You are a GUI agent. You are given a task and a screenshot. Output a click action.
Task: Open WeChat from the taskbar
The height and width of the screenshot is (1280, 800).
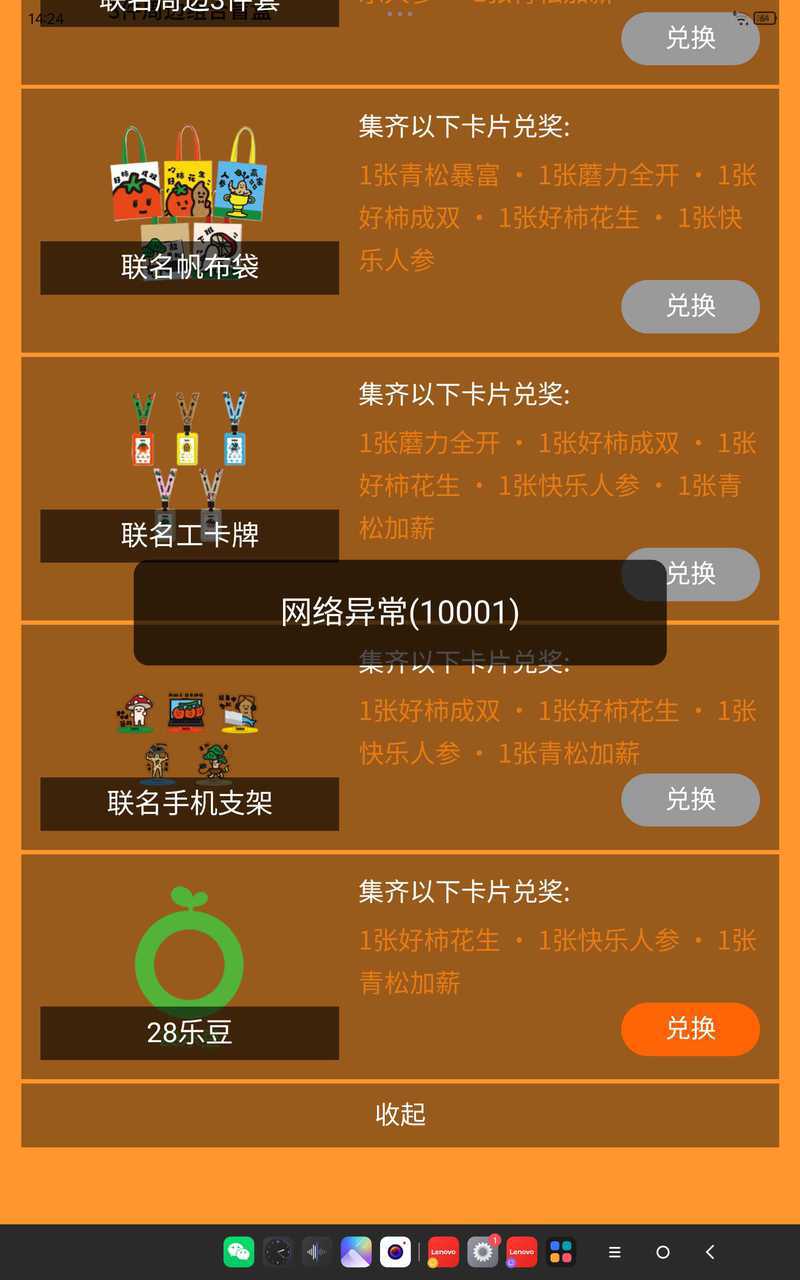(239, 1252)
